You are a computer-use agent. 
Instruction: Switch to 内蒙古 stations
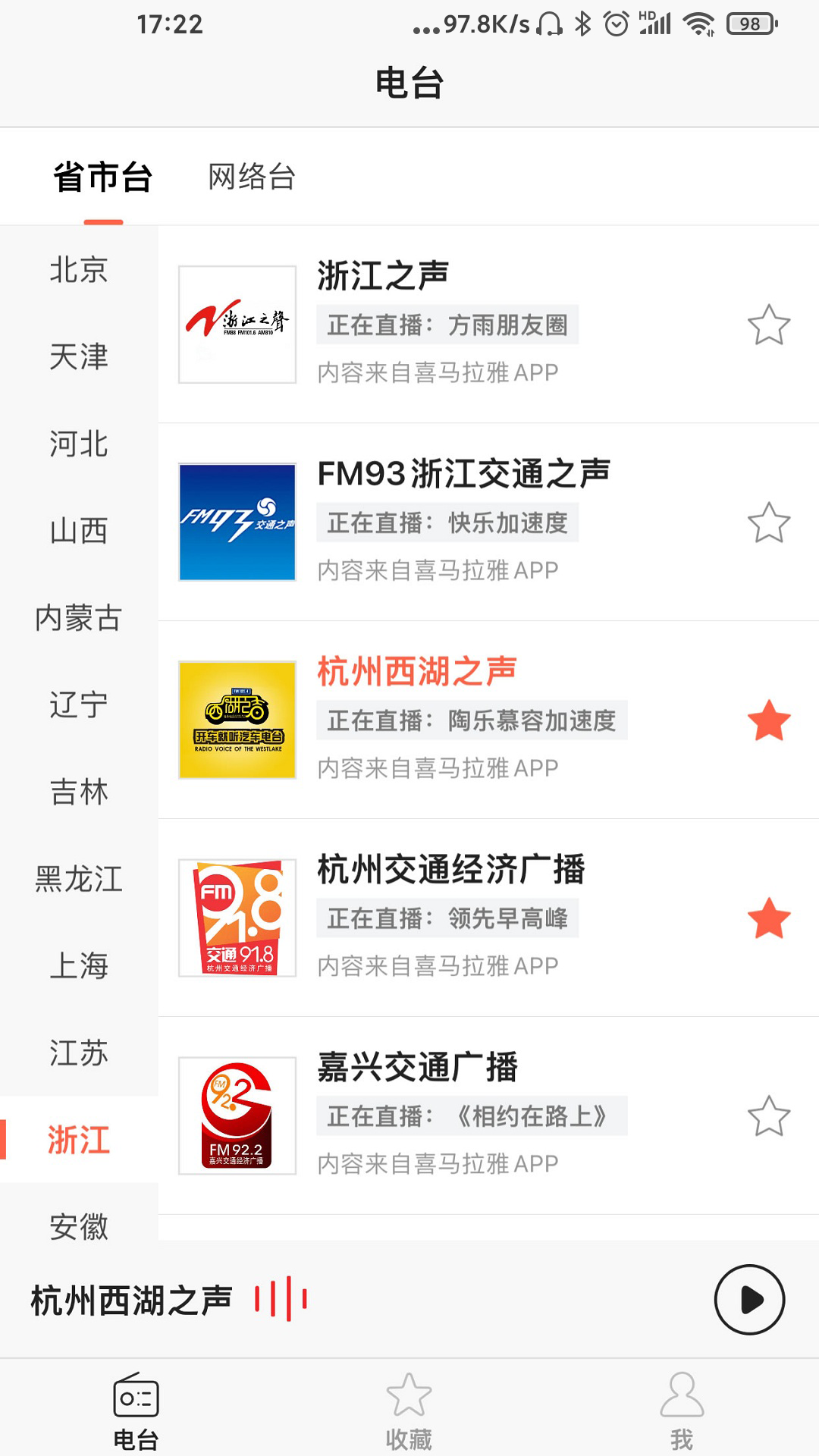click(x=79, y=618)
